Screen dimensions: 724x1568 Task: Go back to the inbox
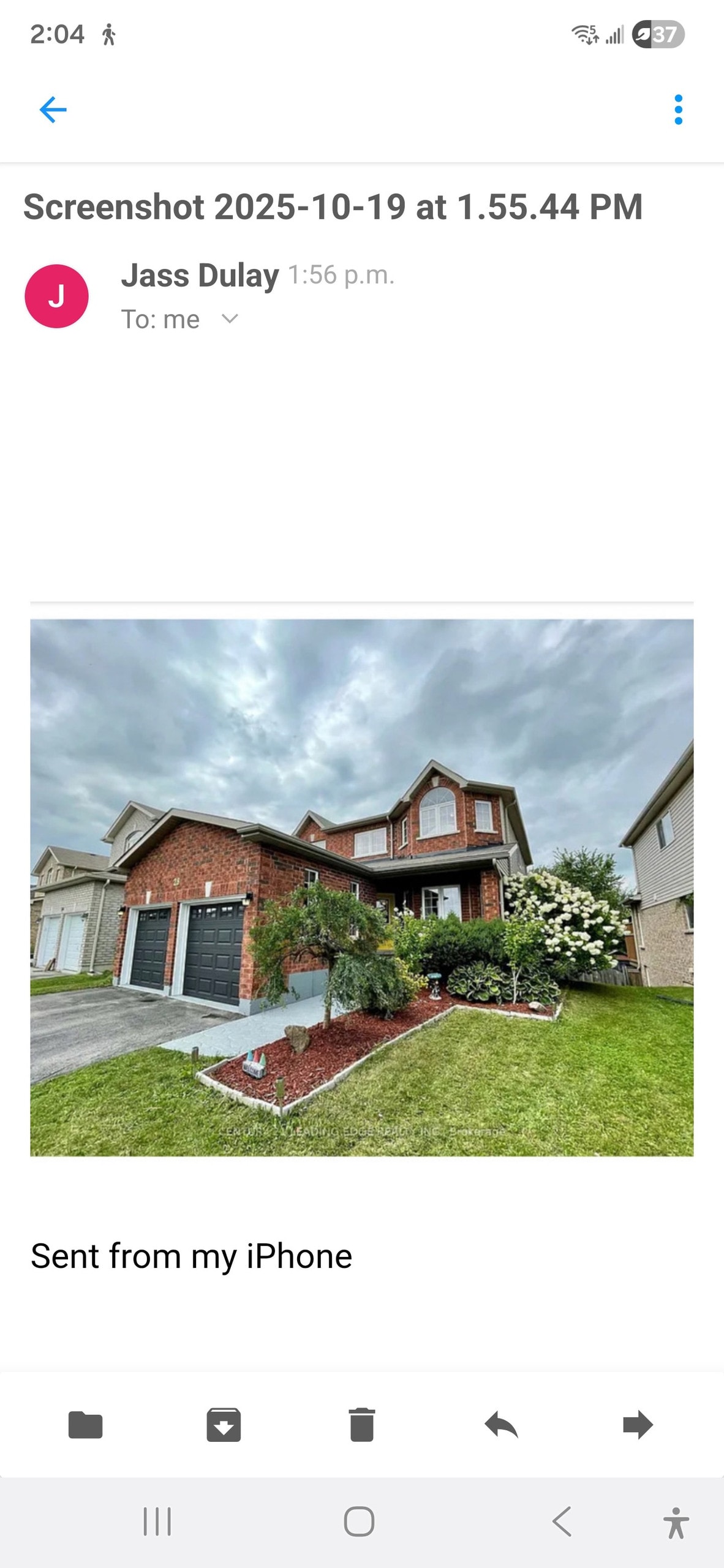click(53, 110)
